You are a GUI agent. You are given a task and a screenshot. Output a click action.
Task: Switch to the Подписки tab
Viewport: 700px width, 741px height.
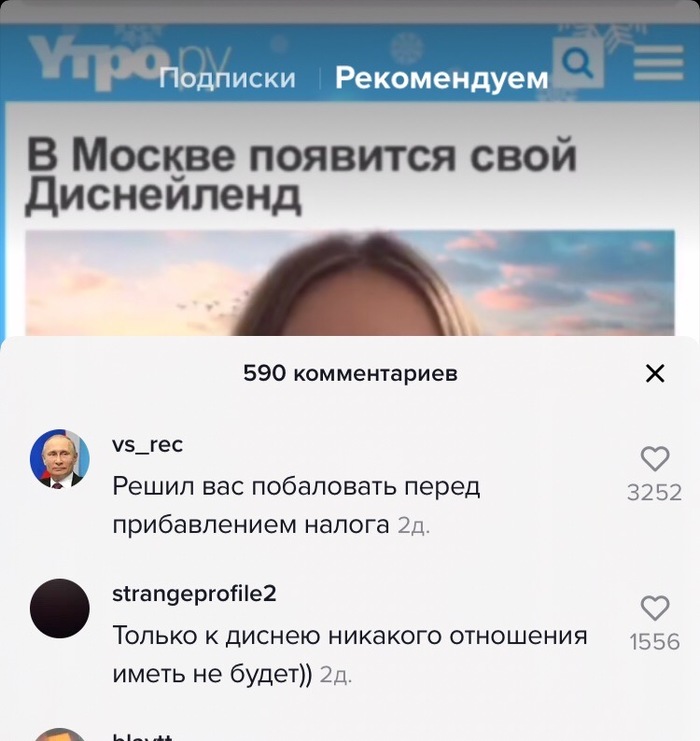coord(228,78)
